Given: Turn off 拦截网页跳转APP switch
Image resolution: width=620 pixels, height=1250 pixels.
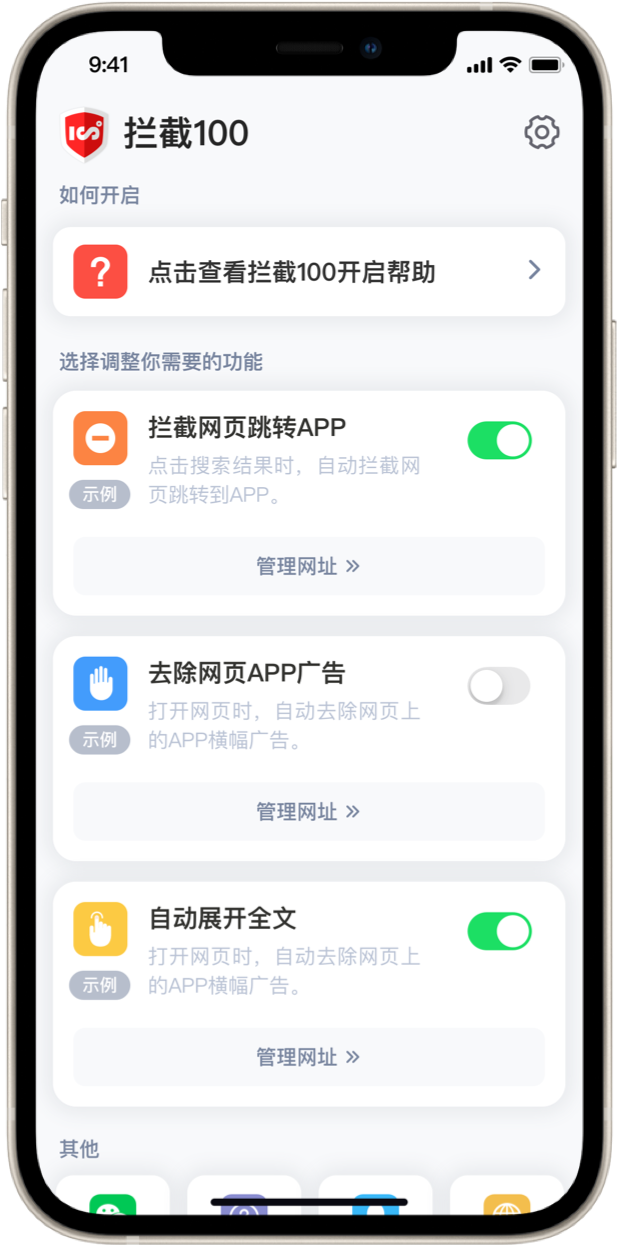Looking at the screenshot, I should (499, 440).
